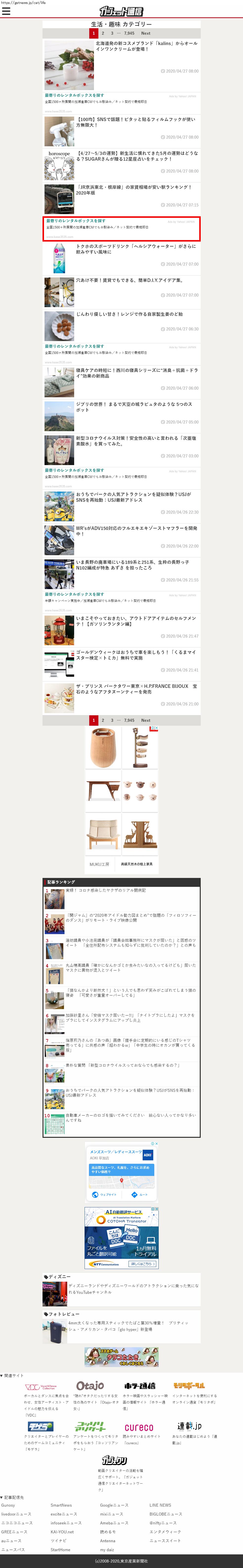The width and height of the screenshot is (243, 1568).
Task: Open the hamburger menu
Action: (x=6, y=11)
